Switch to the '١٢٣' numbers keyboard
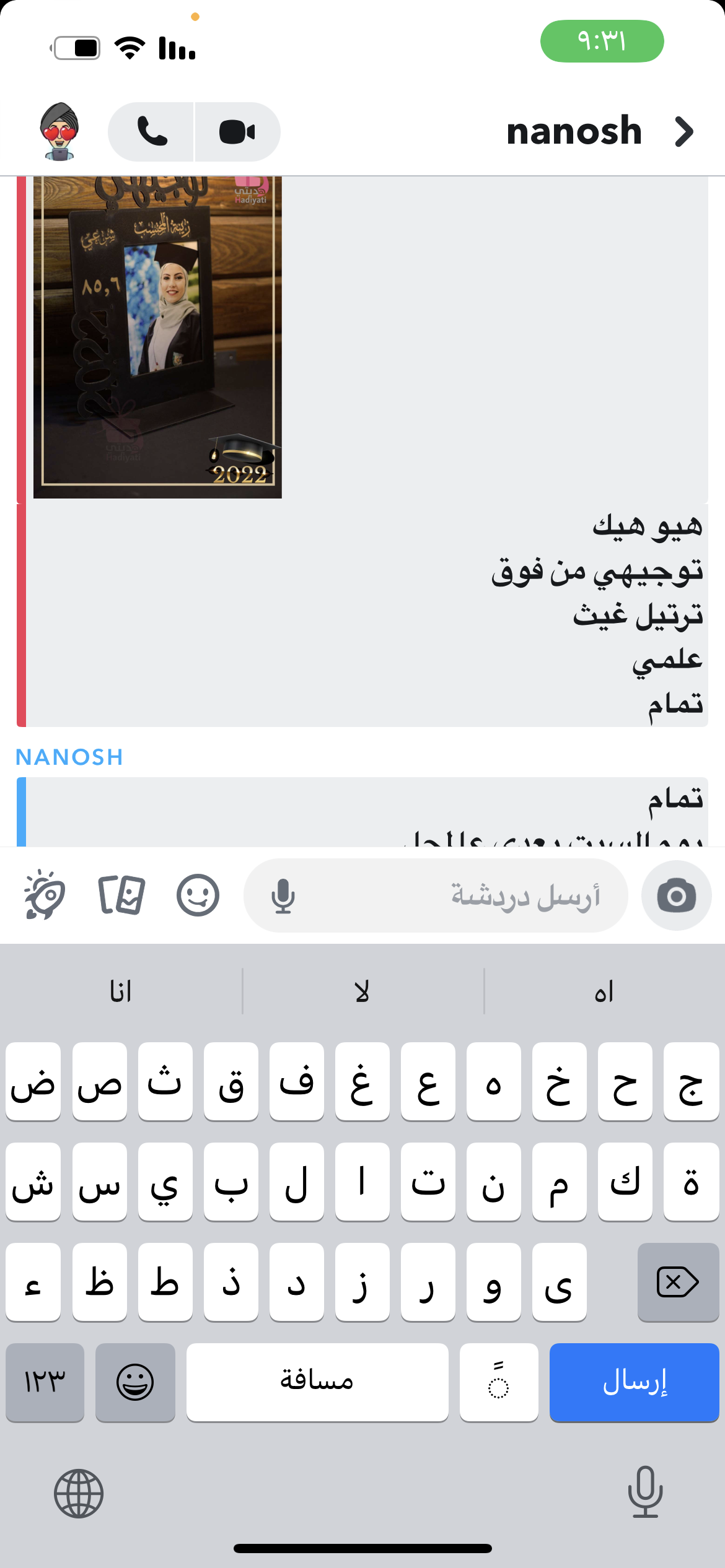This screenshot has height=1568, width=725. (45, 1382)
